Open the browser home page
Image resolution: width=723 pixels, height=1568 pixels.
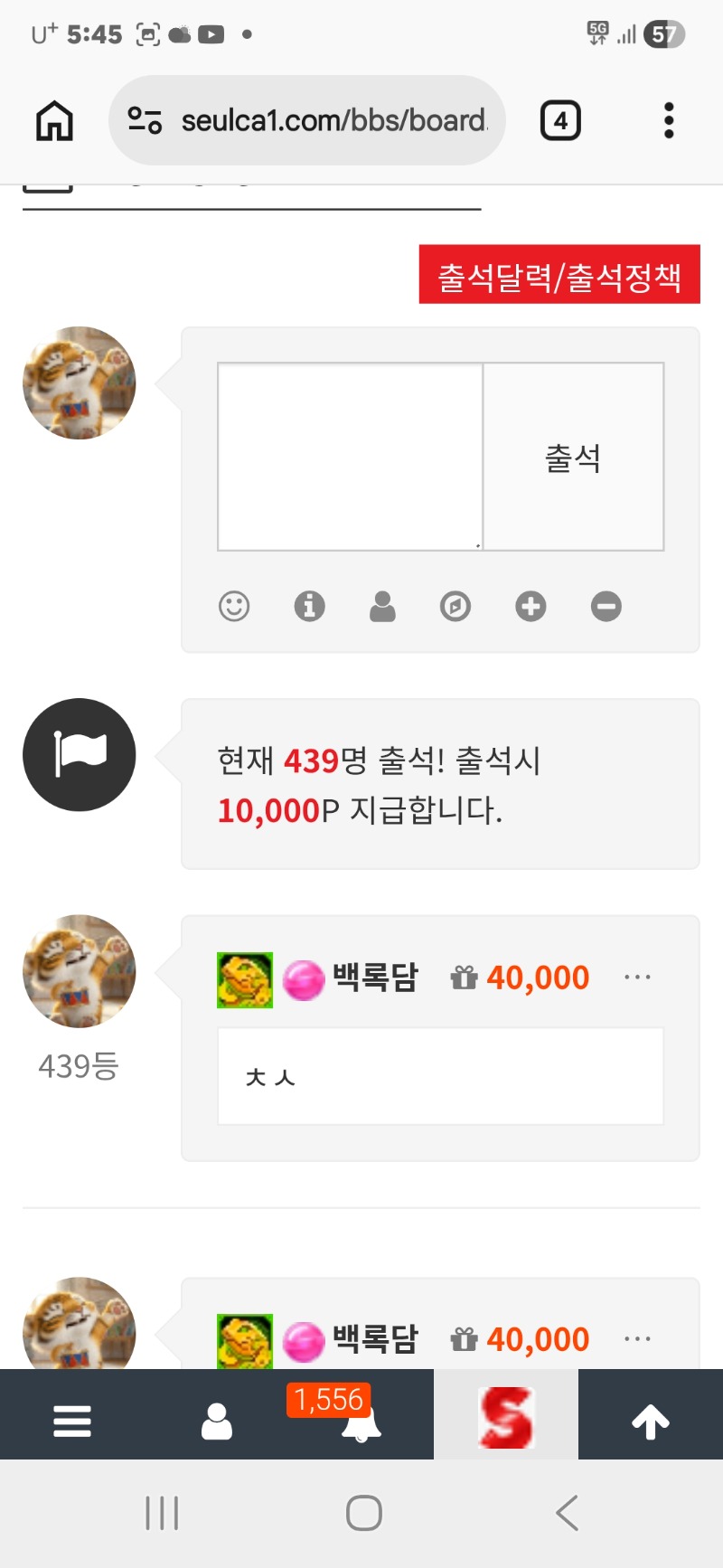54,120
